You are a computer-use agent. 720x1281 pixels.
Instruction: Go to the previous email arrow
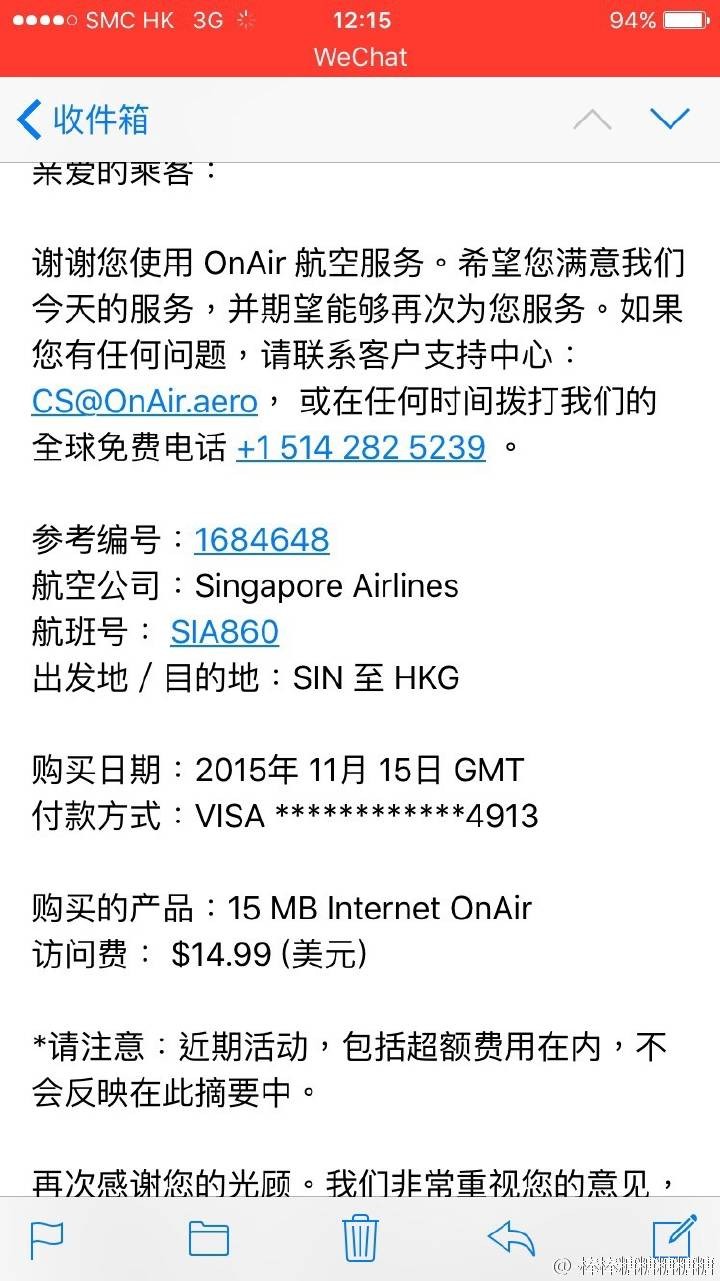click(x=592, y=120)
